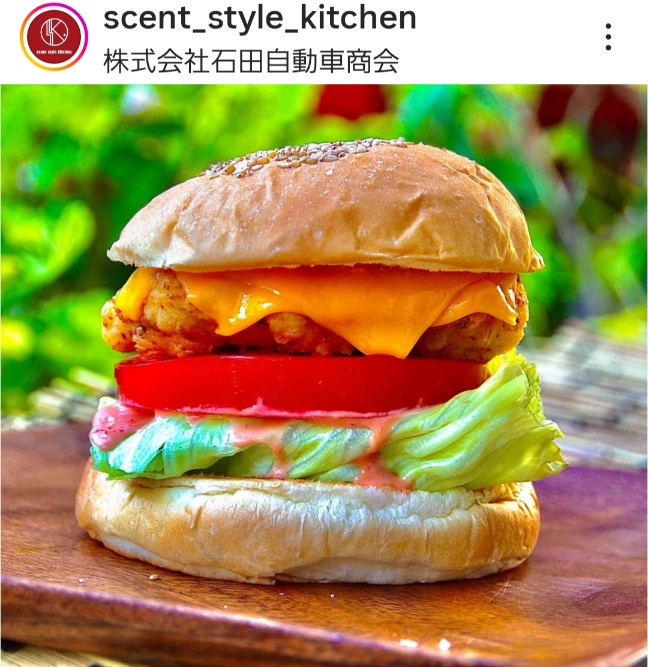Open the burger photo post
The height and width of the screenshot is (667, 648).
pos(324,375)
